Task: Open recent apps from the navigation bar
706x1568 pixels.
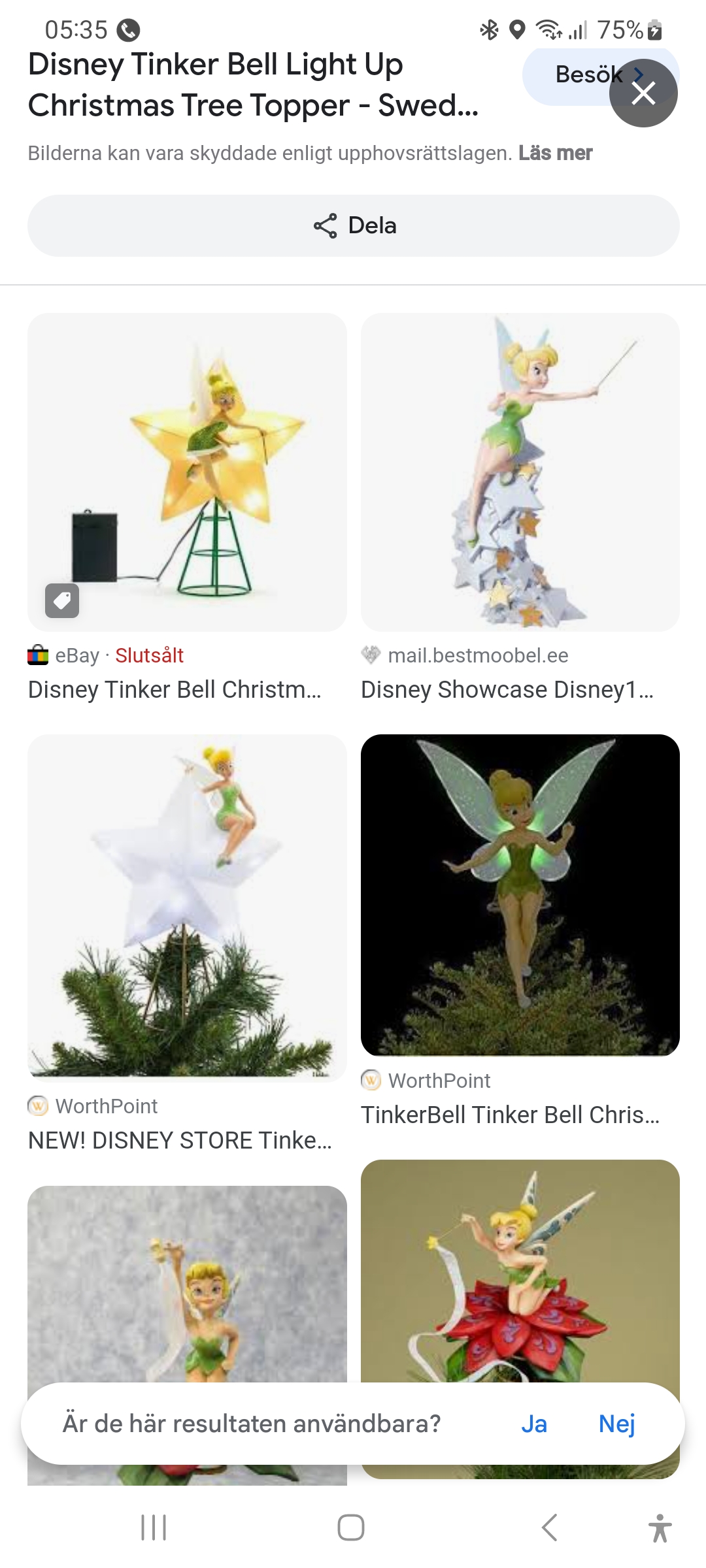Action: click(154, 1527)
